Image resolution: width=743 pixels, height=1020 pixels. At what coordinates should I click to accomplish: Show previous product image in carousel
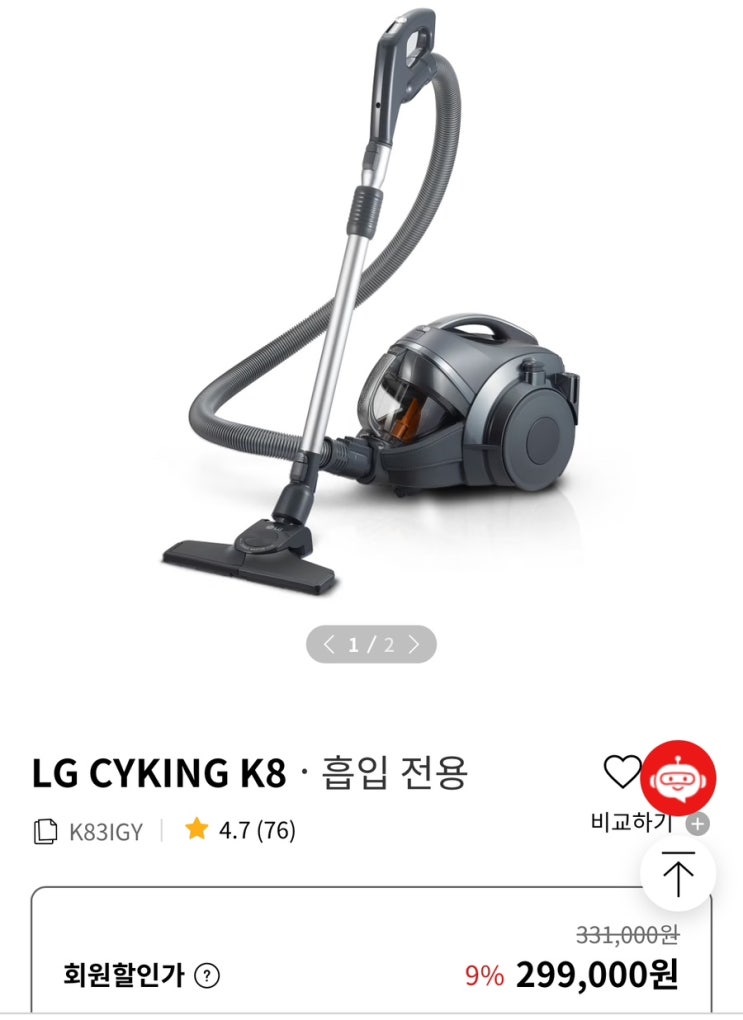pos(329,644)
